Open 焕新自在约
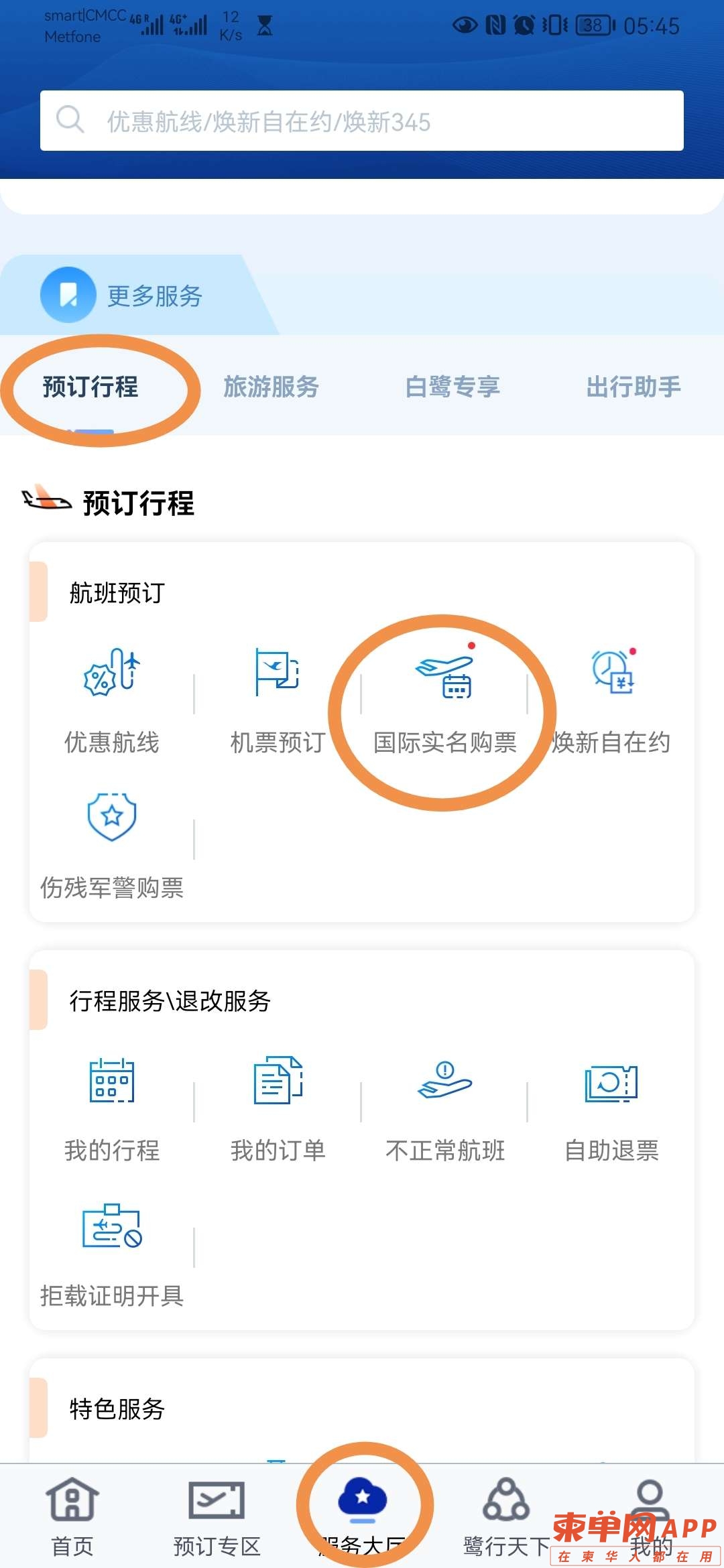This screenshot has width=724, height=1568. pos(611,700)
